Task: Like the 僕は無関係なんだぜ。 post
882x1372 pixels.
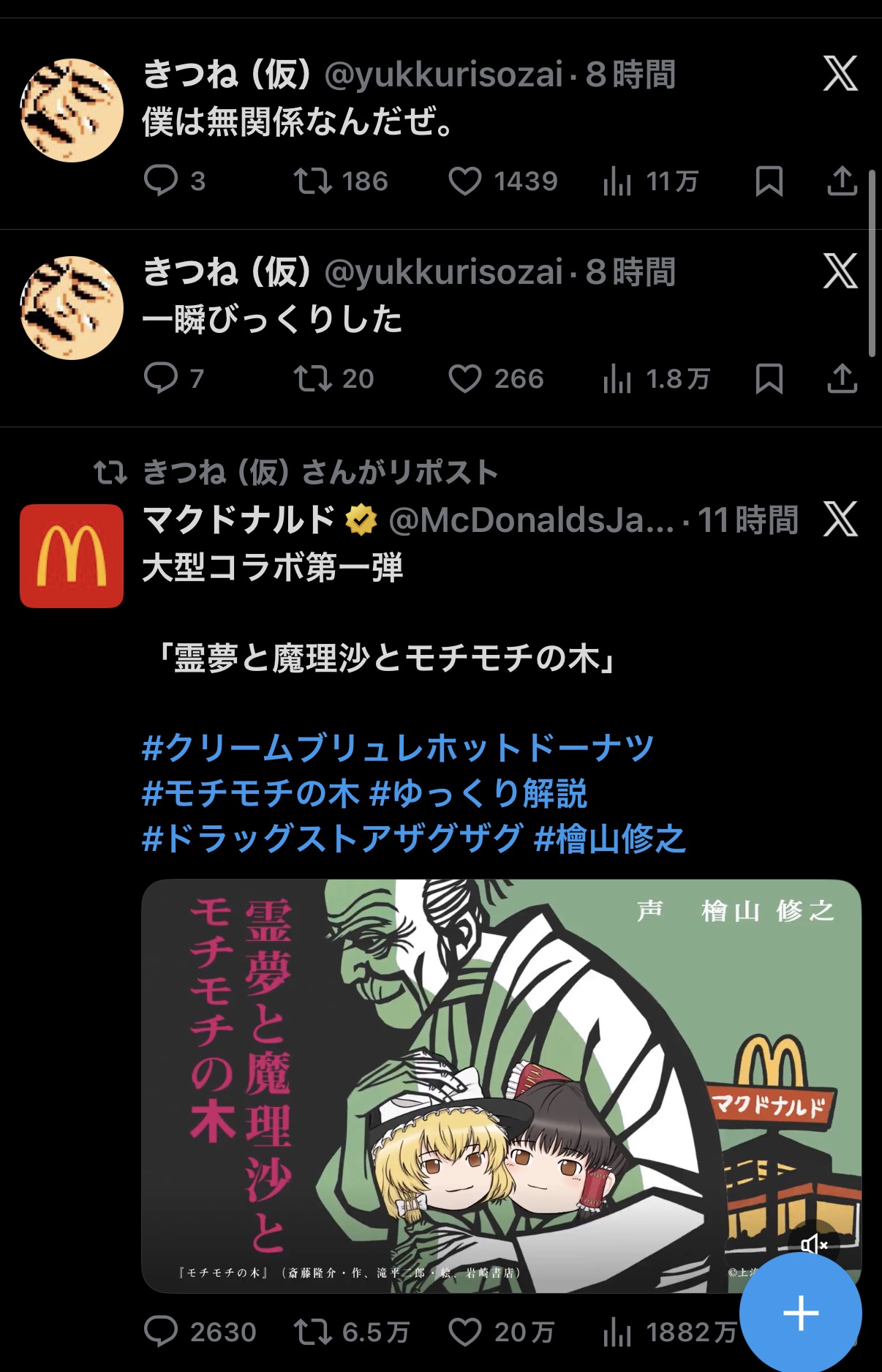Action: pos(465,181)
